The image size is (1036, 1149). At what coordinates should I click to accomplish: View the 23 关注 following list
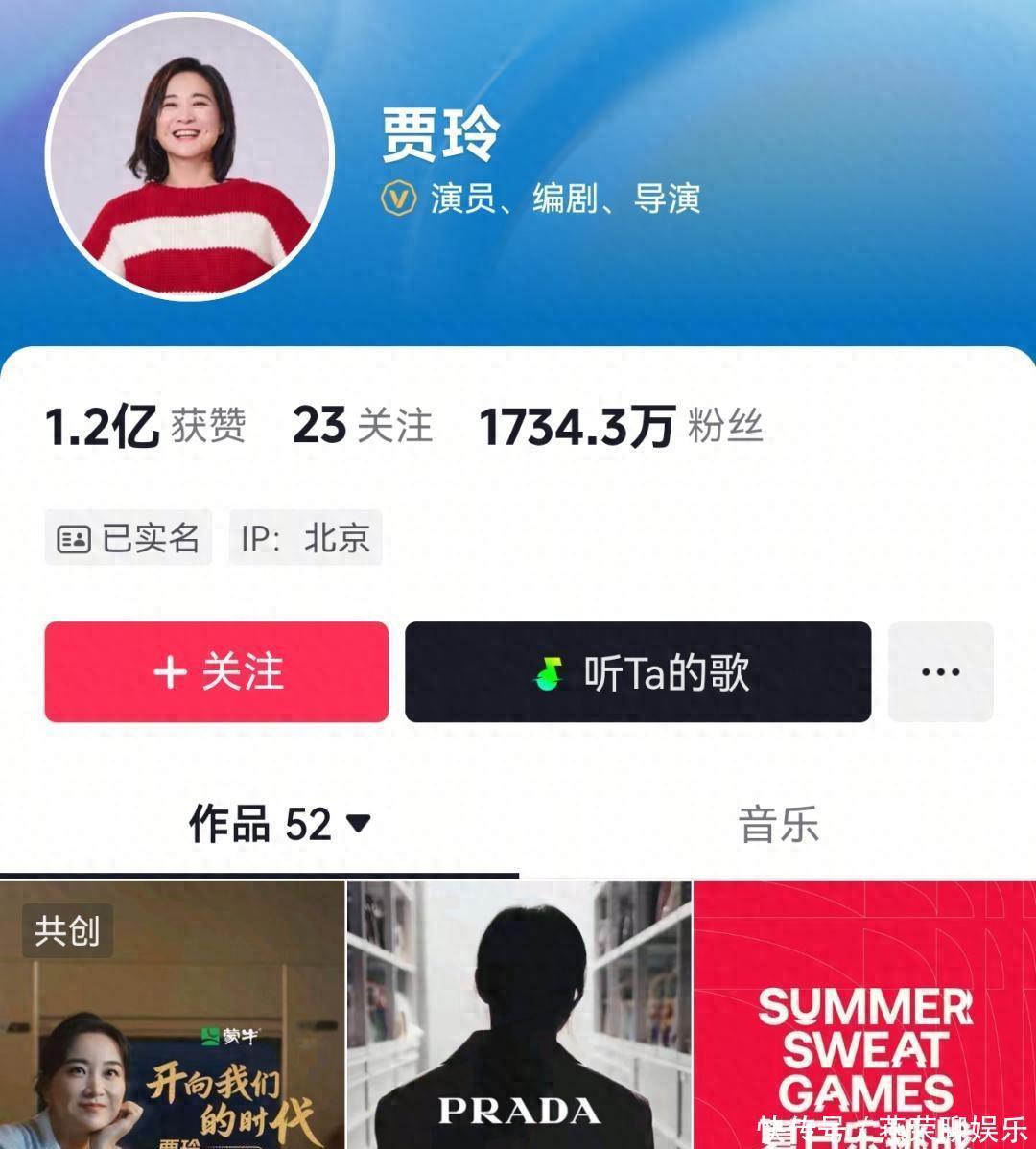tap(363, 426)
